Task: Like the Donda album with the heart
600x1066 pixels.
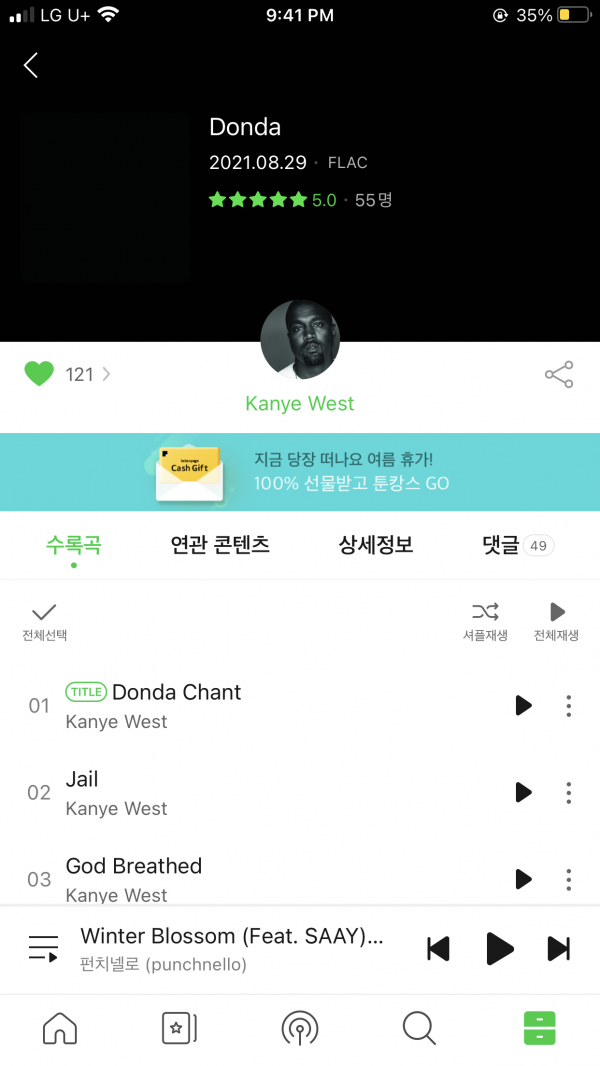Action: click(39, 374)
